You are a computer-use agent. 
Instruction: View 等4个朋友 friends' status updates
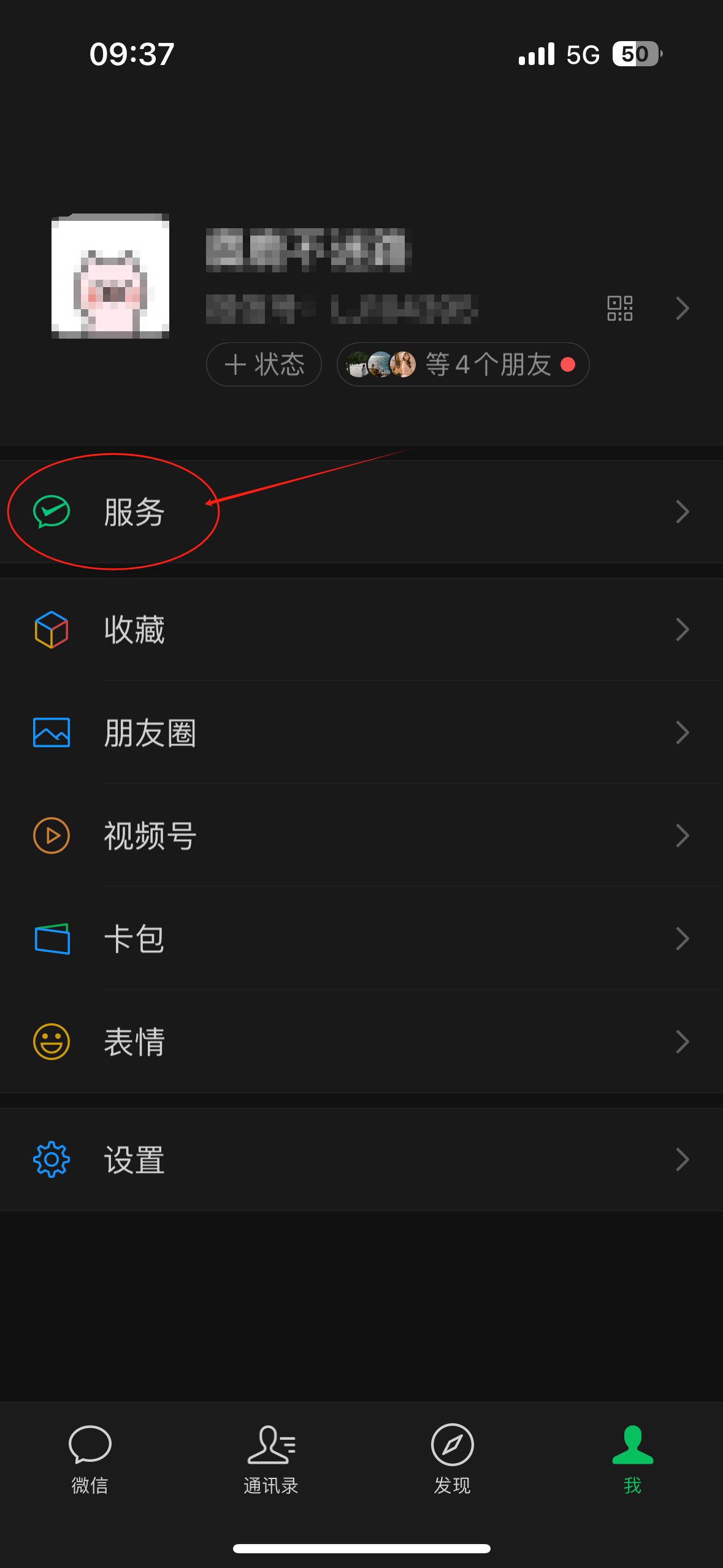pos(463,364)
